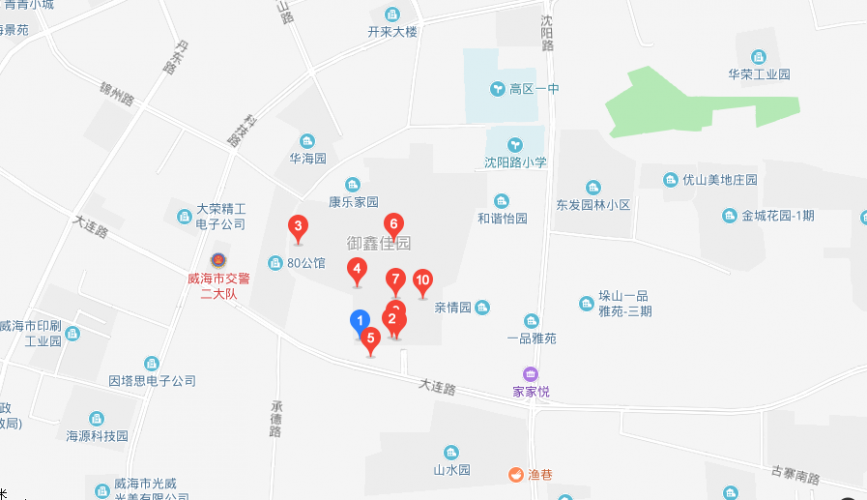This screenshot has width=867, height=500.
Task: Tap the red marker numbered 5
Action: (371, 339)
